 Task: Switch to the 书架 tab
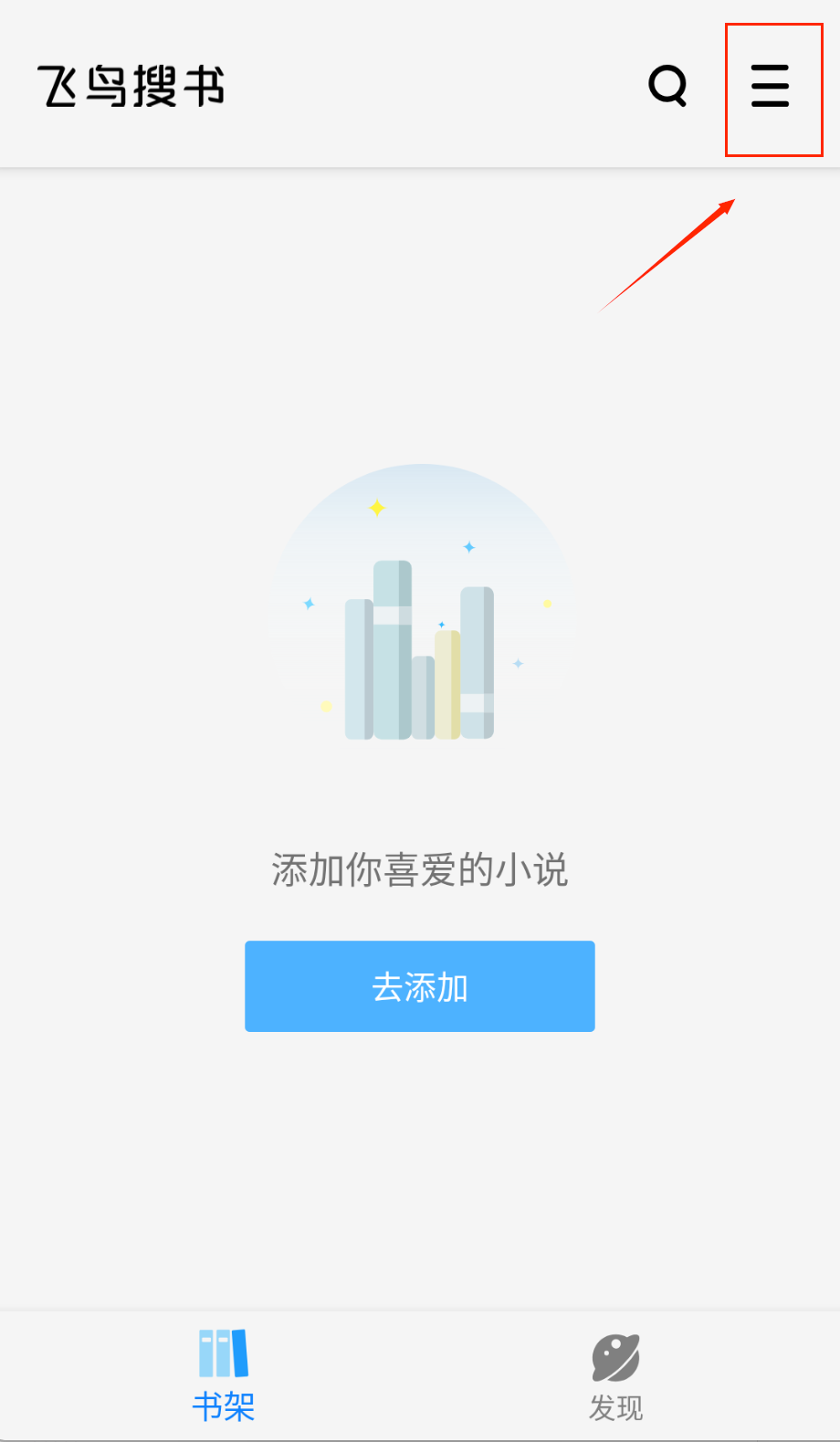click(x=224, y=1375)
